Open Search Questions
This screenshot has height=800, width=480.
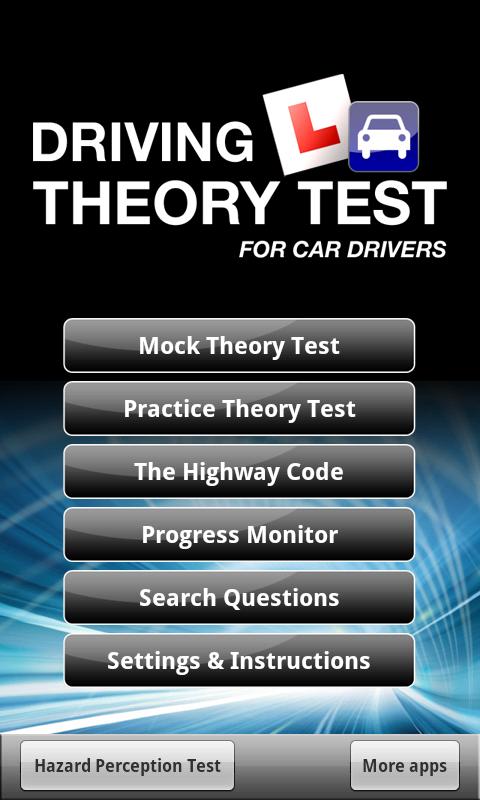click(x=239, y=597)
